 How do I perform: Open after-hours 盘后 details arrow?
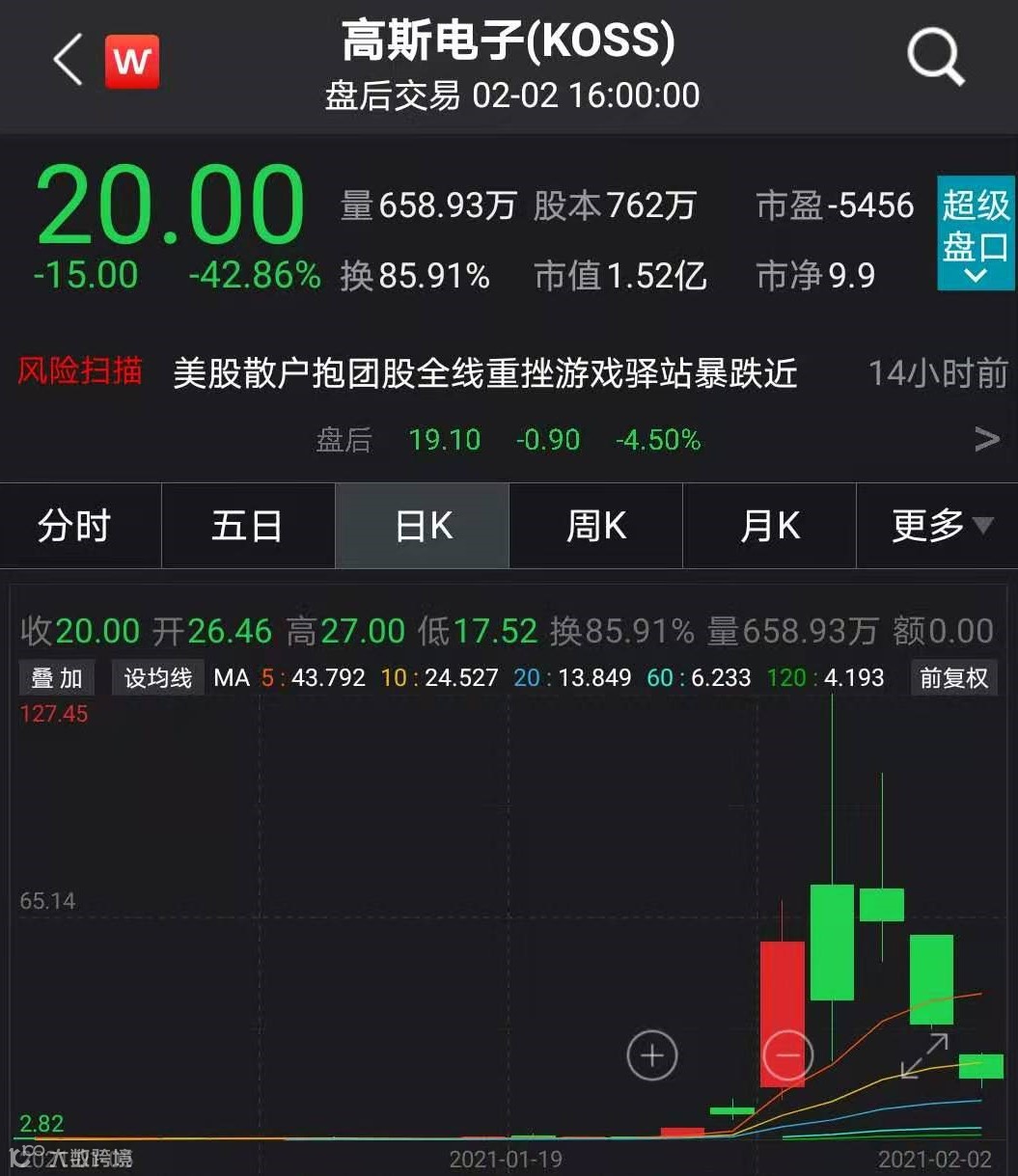(x=986, y=440)
